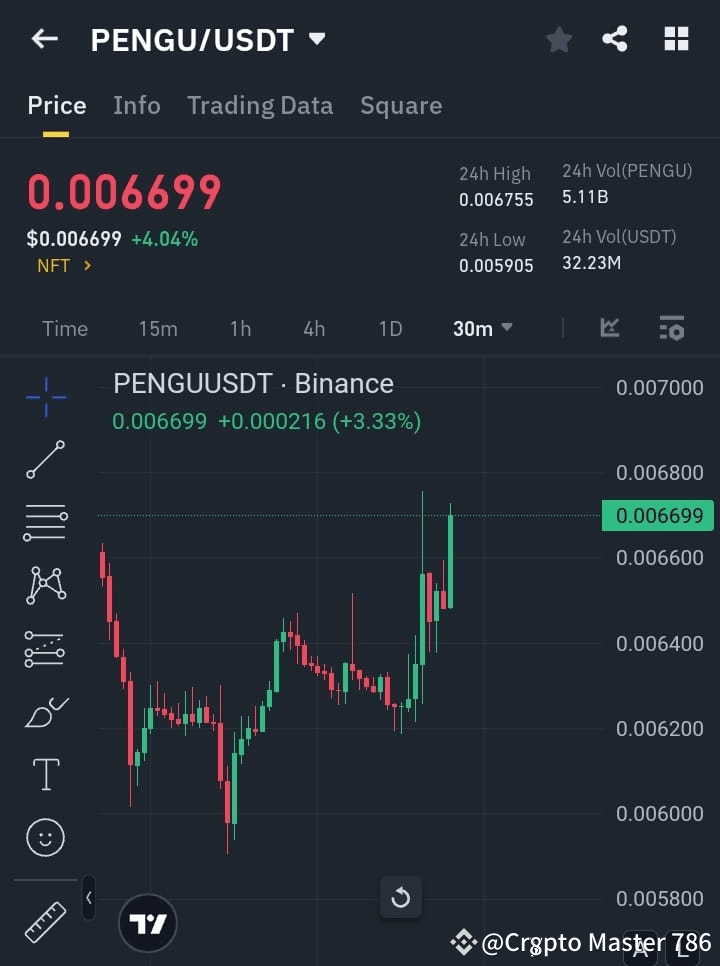Open the parallel lines drawing tool
Image resolution: width=720 pixels, height=966 pixels.
pyautogui.click(x=45, y=523)
